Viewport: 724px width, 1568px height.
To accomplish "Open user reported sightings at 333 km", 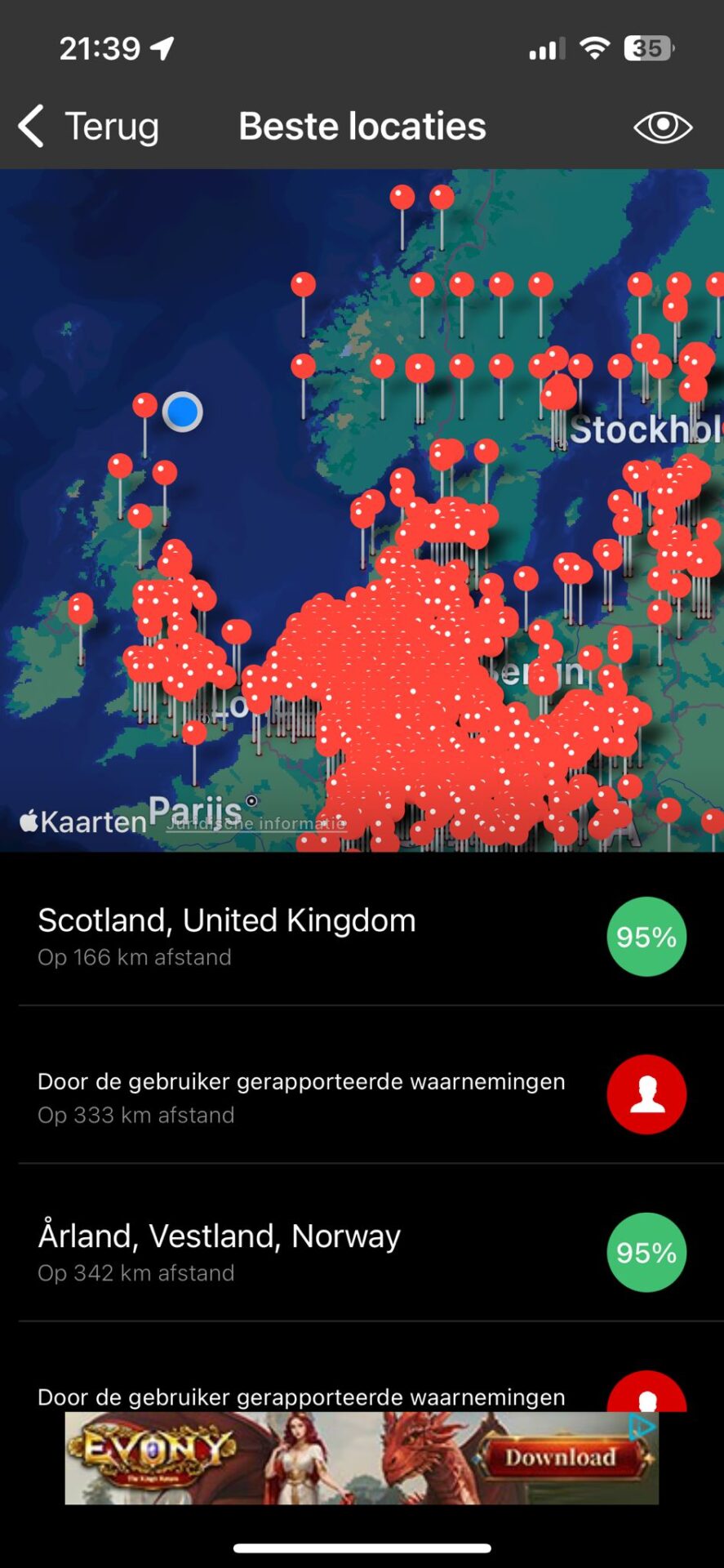I will coord(362,1094).
